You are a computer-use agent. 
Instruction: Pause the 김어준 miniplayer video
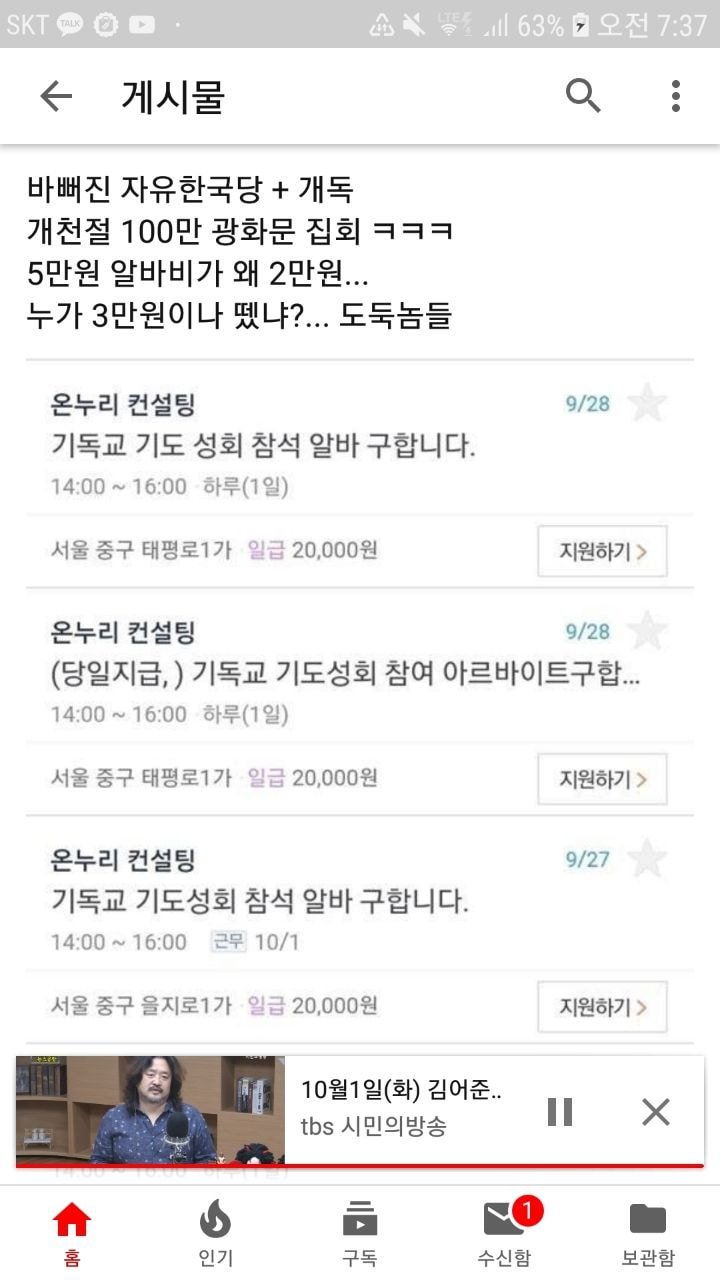pos(560,1111)
